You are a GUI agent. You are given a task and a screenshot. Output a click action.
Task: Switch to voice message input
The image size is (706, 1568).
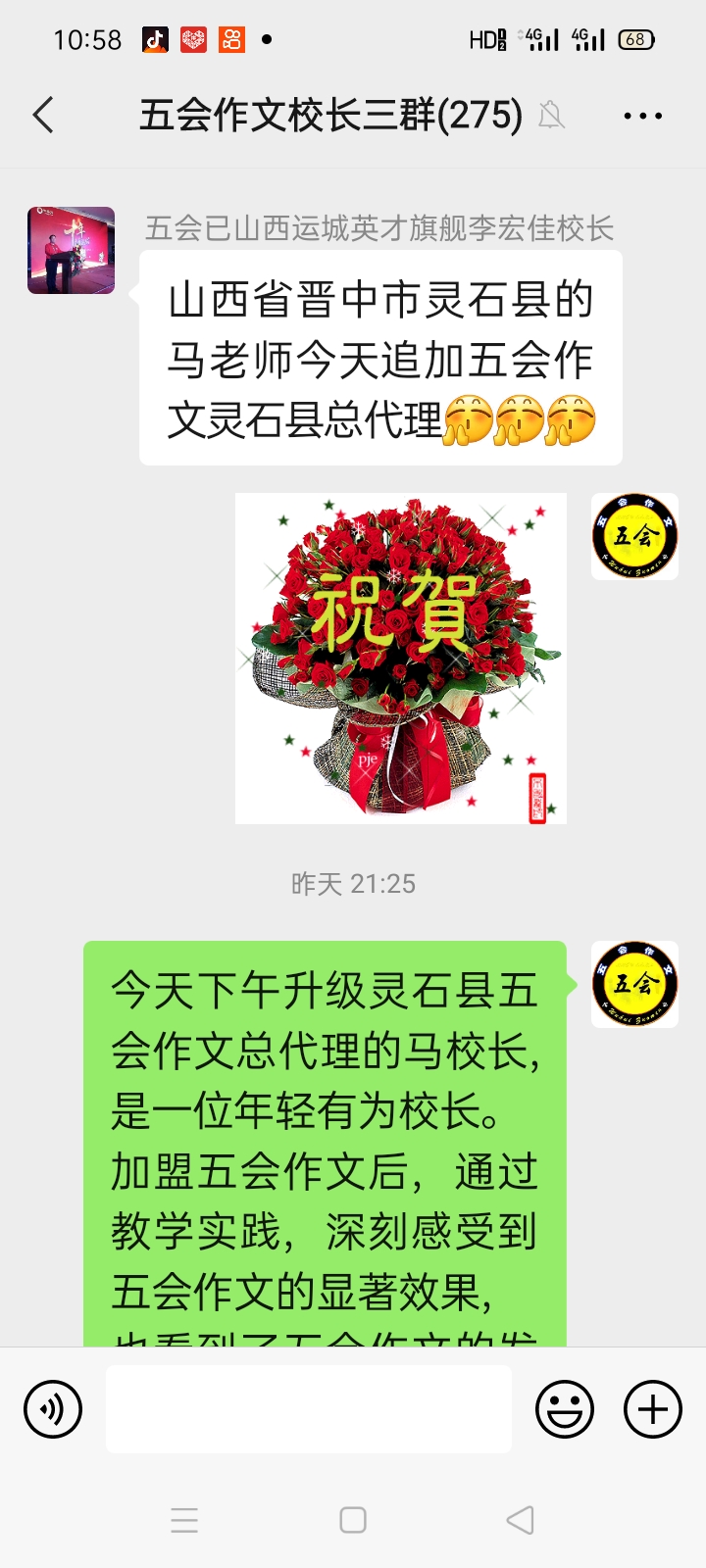coord(53,1409)
